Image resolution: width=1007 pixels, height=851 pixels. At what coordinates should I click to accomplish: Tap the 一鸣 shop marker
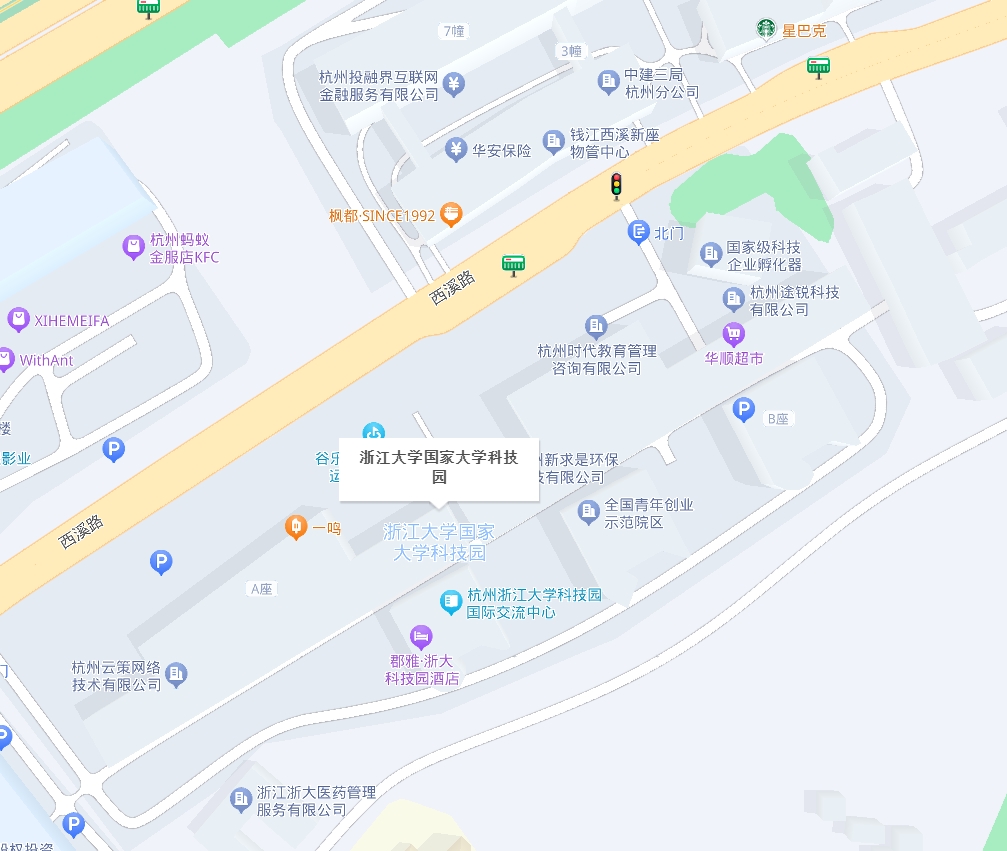click(x=296, y=527)
